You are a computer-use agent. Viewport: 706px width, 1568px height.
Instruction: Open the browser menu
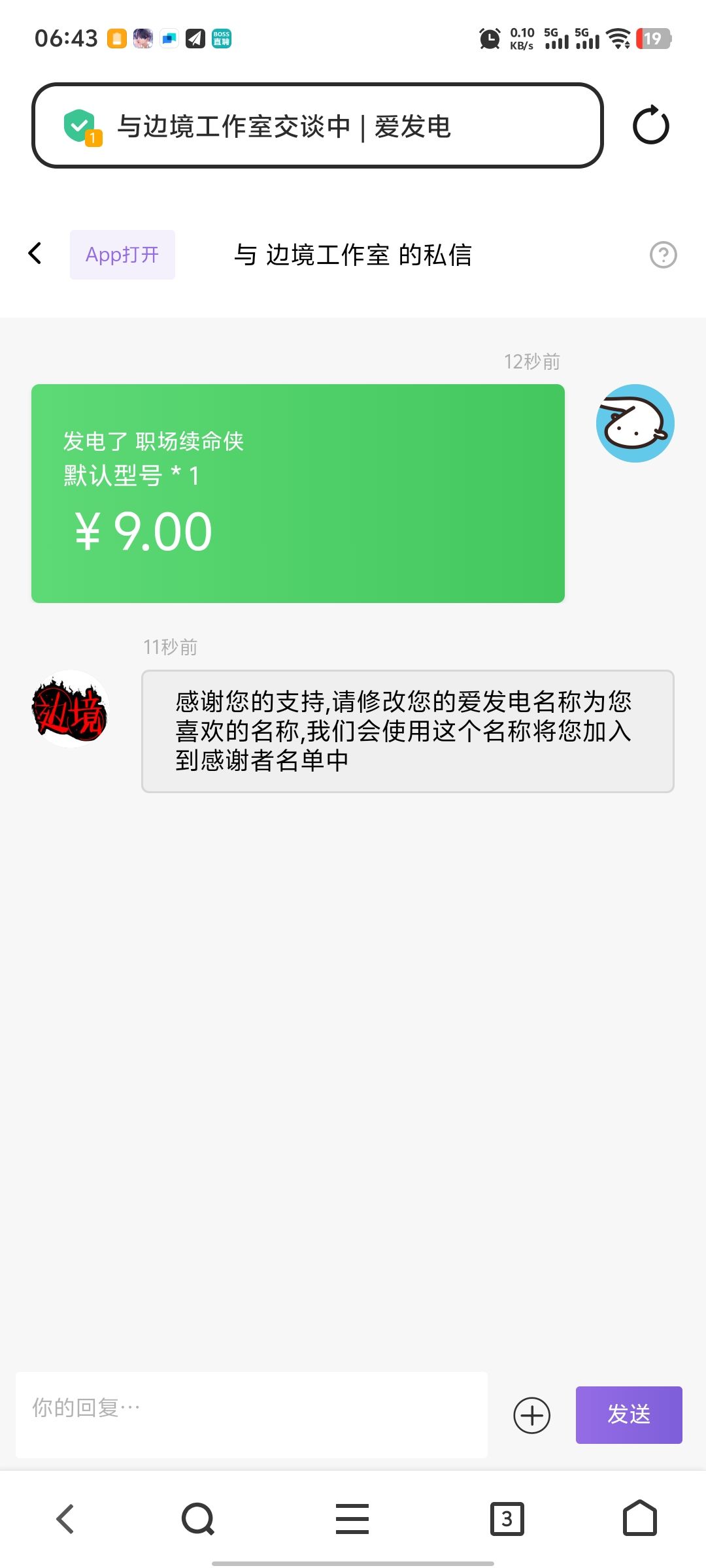point(352,1519)
